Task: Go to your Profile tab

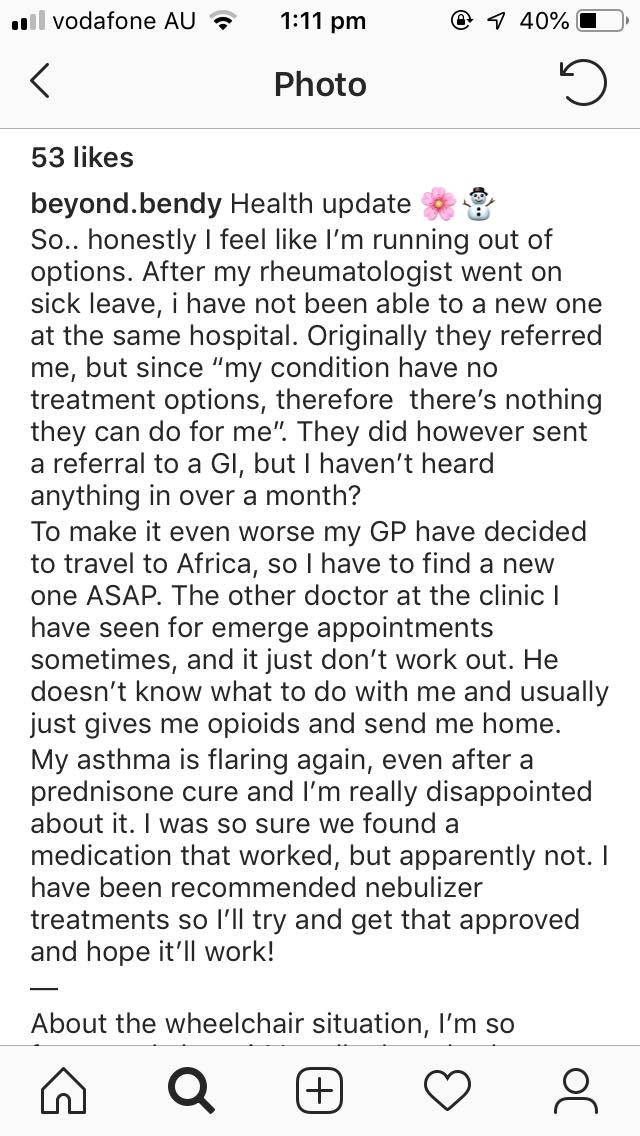Action: (575, 1090)
